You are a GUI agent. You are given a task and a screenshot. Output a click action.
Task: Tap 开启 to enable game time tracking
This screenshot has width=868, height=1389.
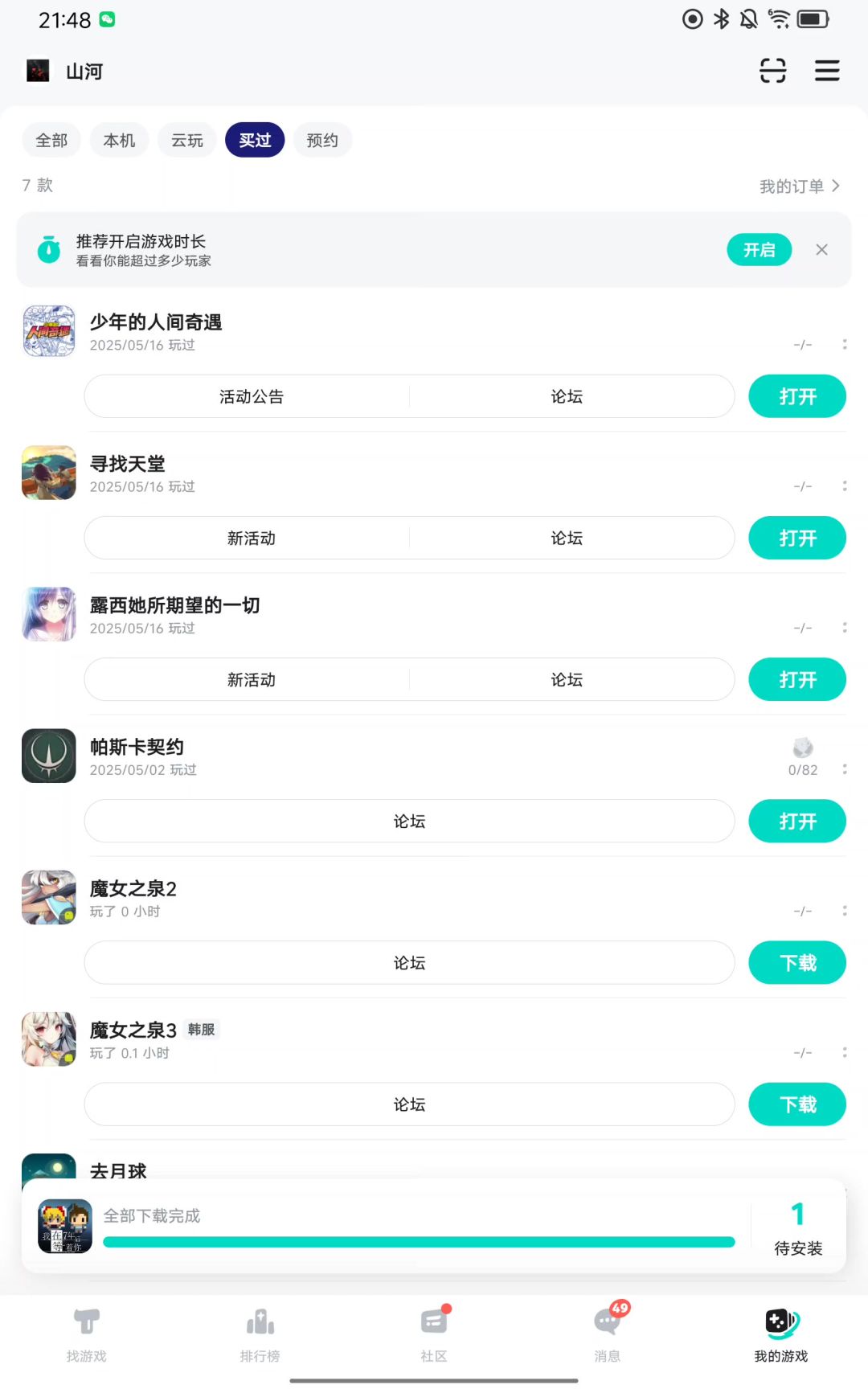coord(759,250)
